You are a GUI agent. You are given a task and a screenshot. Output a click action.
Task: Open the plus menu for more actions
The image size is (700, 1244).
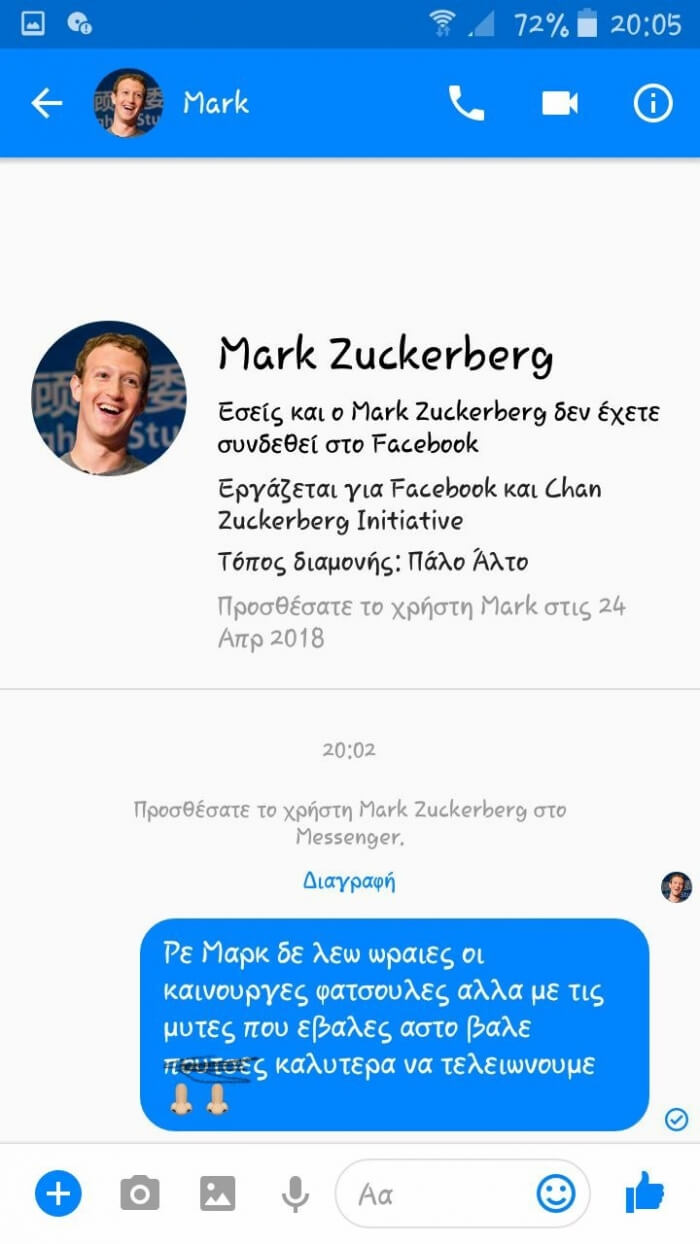[58, 1193]
